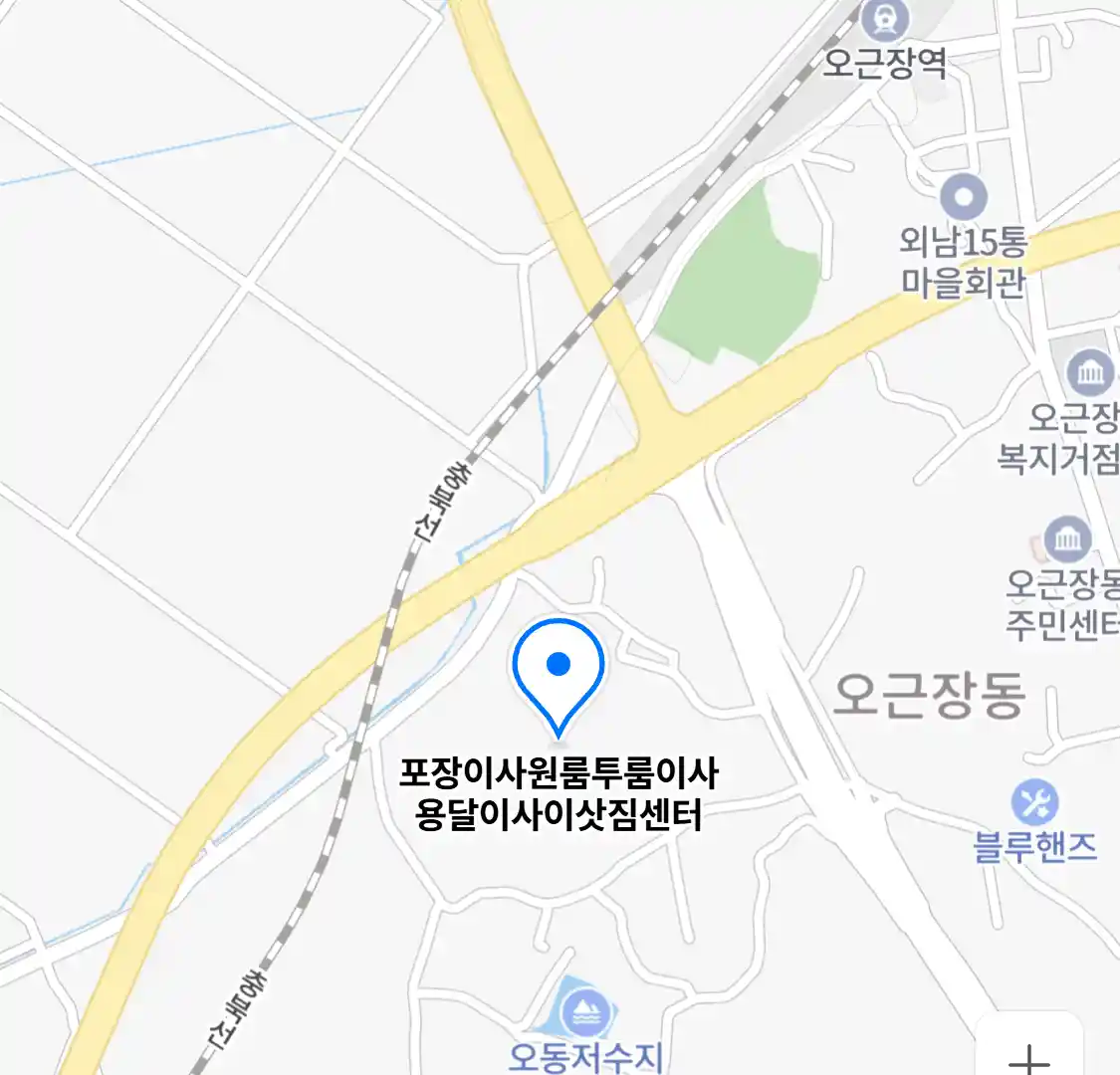This screenshot has height=1075, width=1120.
Task: Select 오동저수지 reservoir marker
Action: (586, 1013)
